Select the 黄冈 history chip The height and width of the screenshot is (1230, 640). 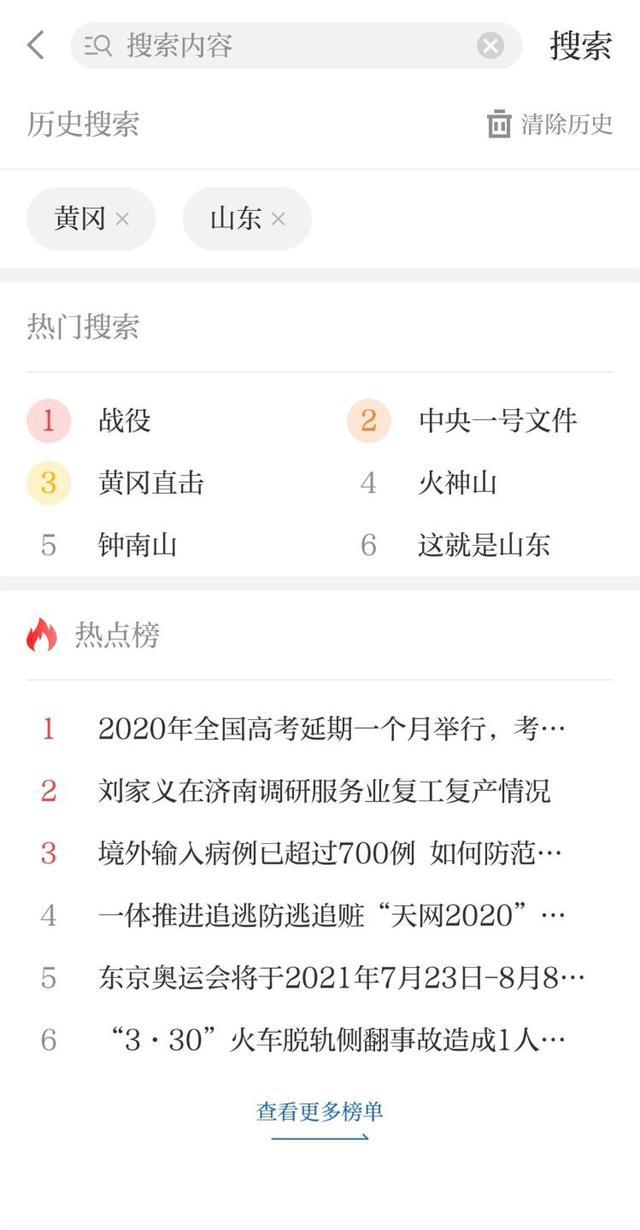(80, 218)
